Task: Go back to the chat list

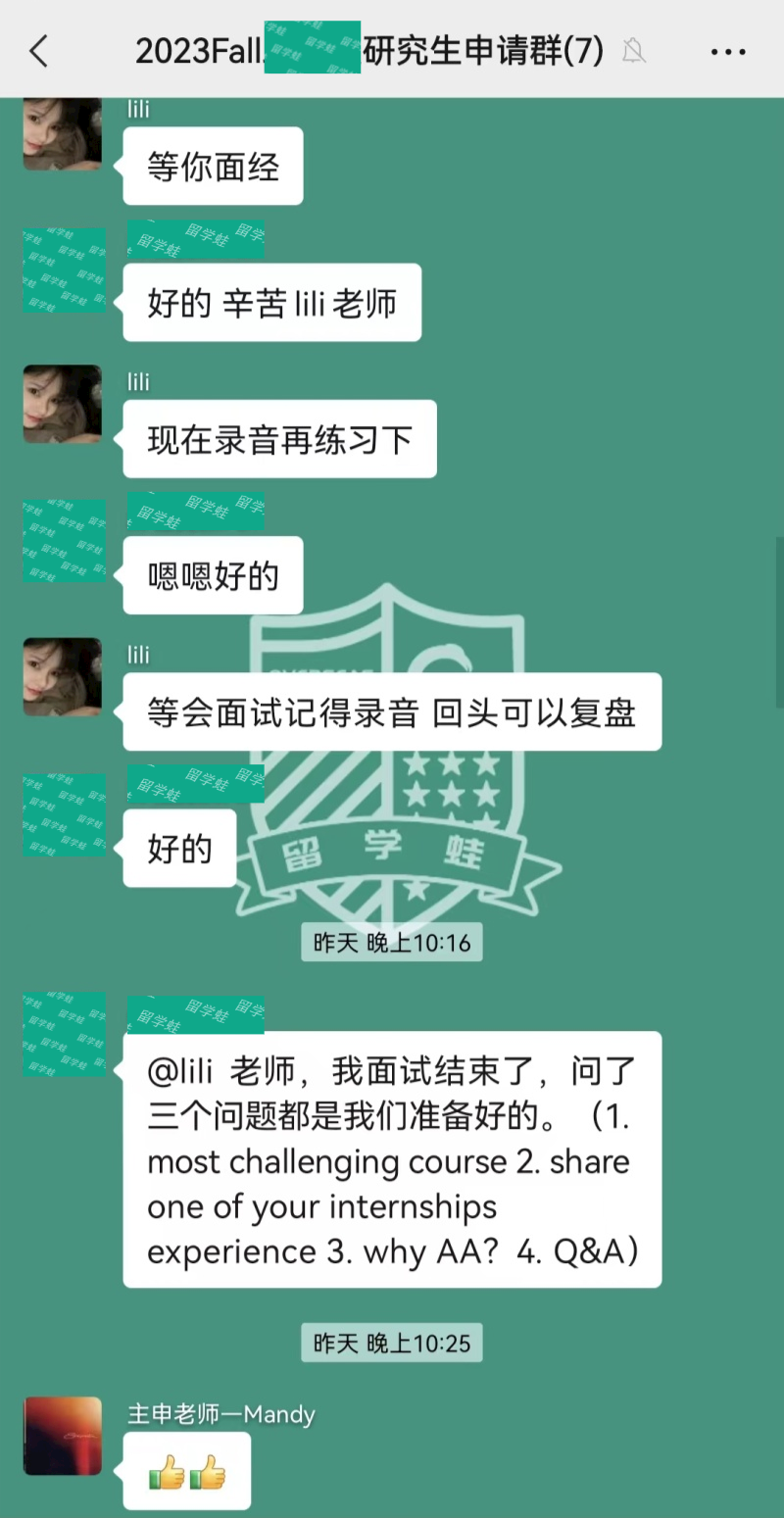Action: [38, 51]
